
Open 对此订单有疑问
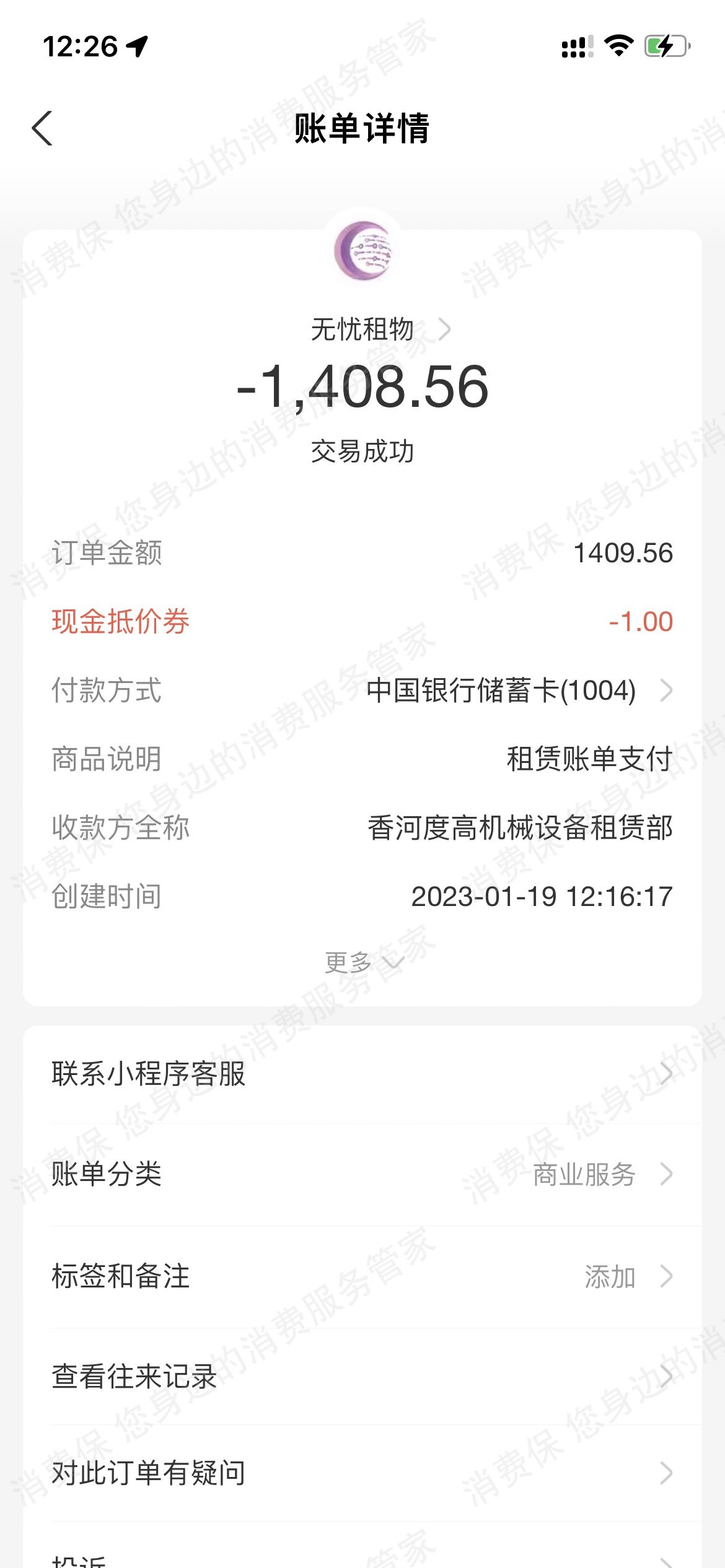pos(362,1474)
